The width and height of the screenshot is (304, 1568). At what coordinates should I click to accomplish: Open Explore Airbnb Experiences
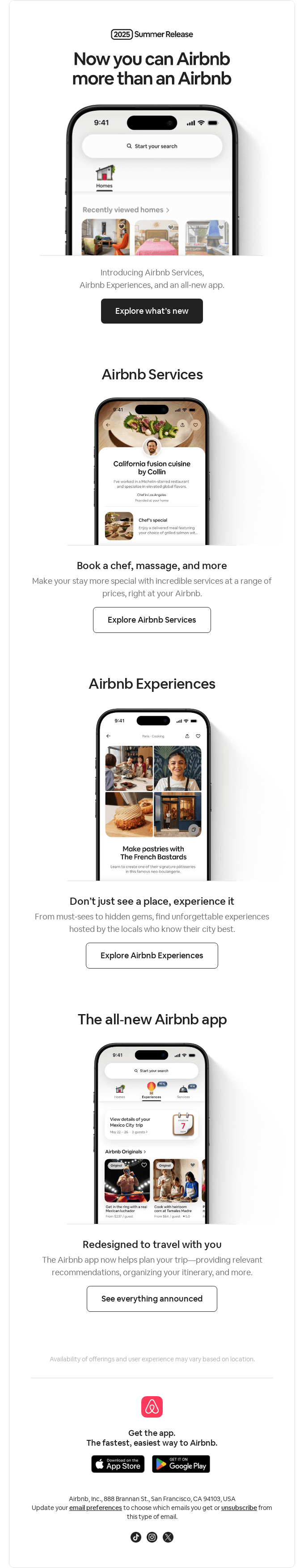[x=152, y=955]
